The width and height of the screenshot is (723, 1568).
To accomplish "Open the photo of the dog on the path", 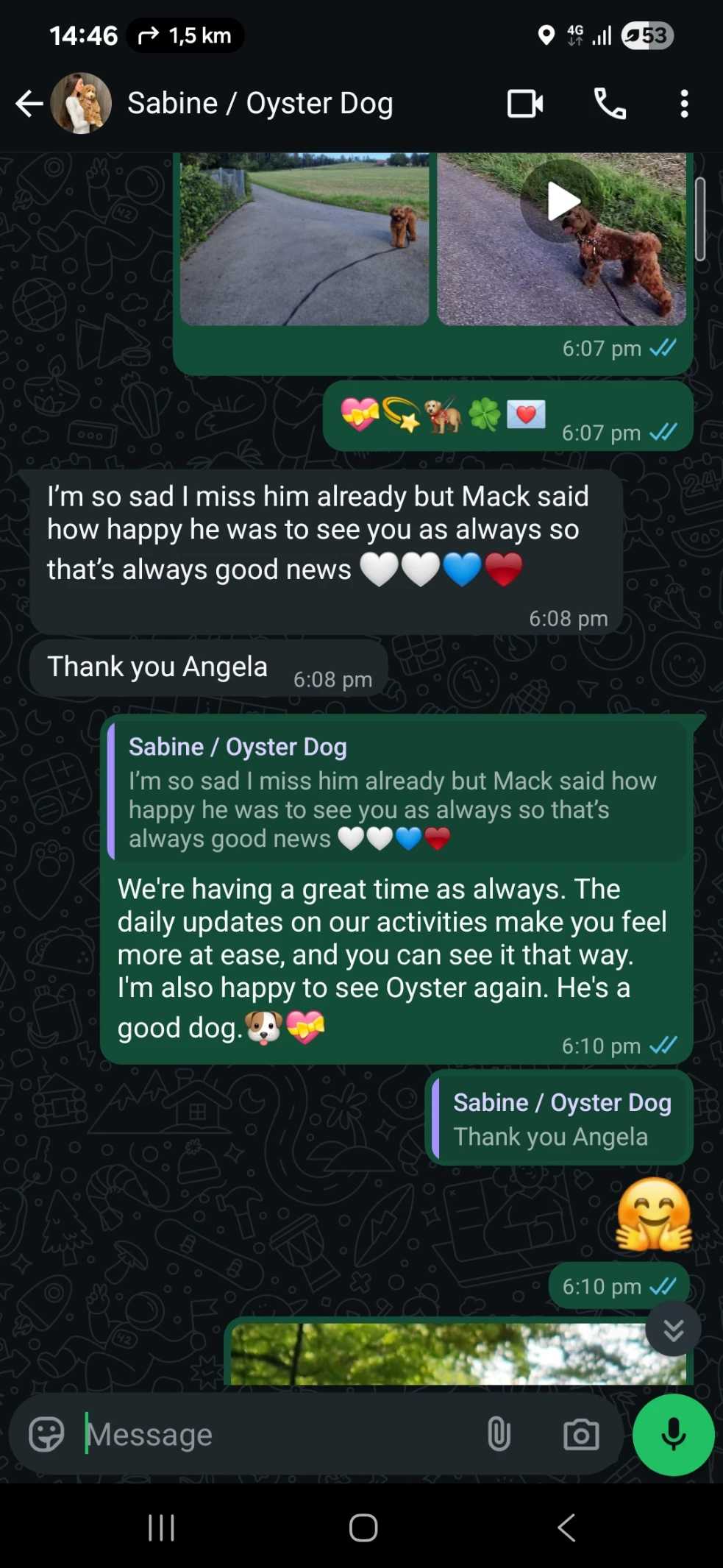I will (x=304, y=239).
